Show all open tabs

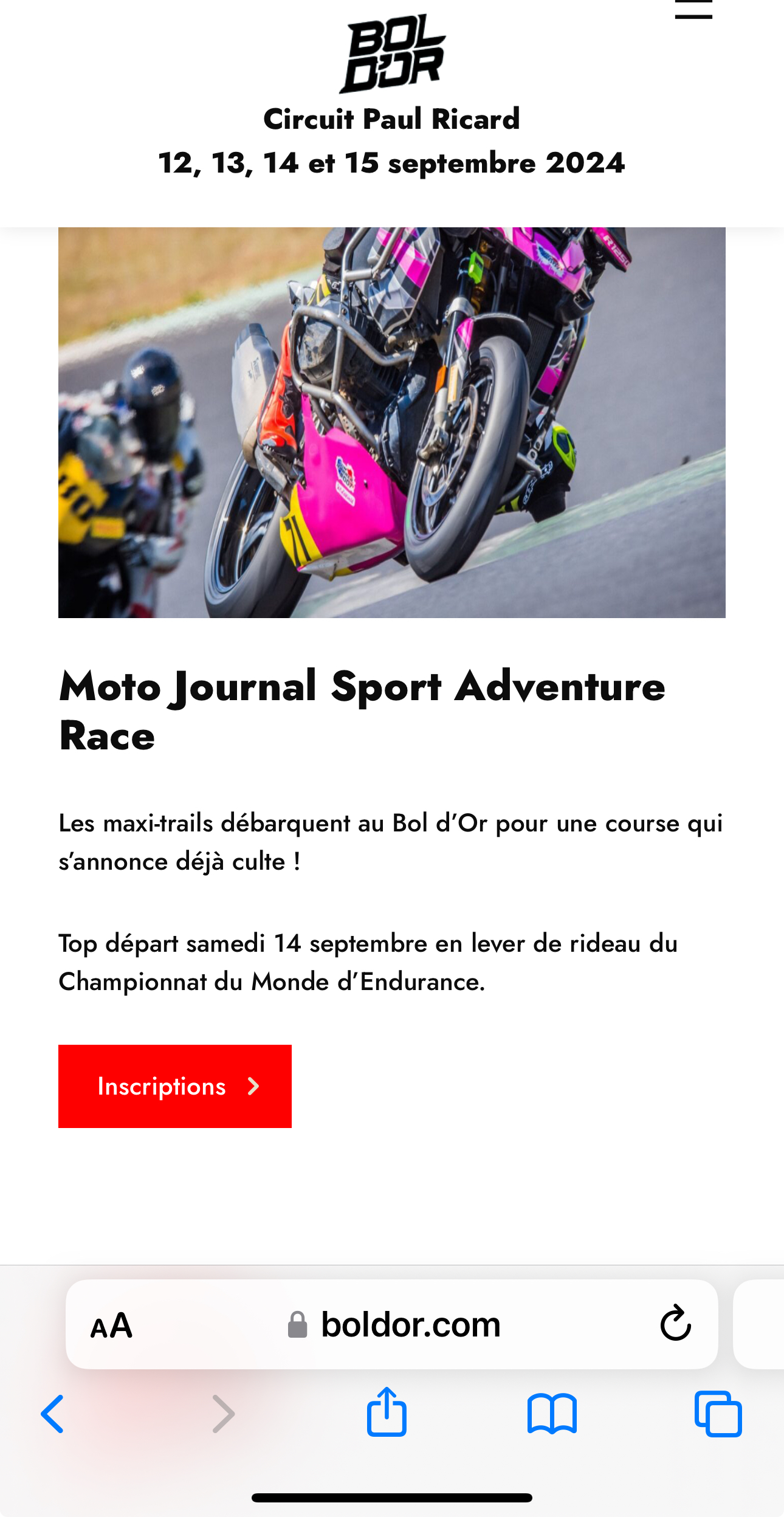(718, 1414)
